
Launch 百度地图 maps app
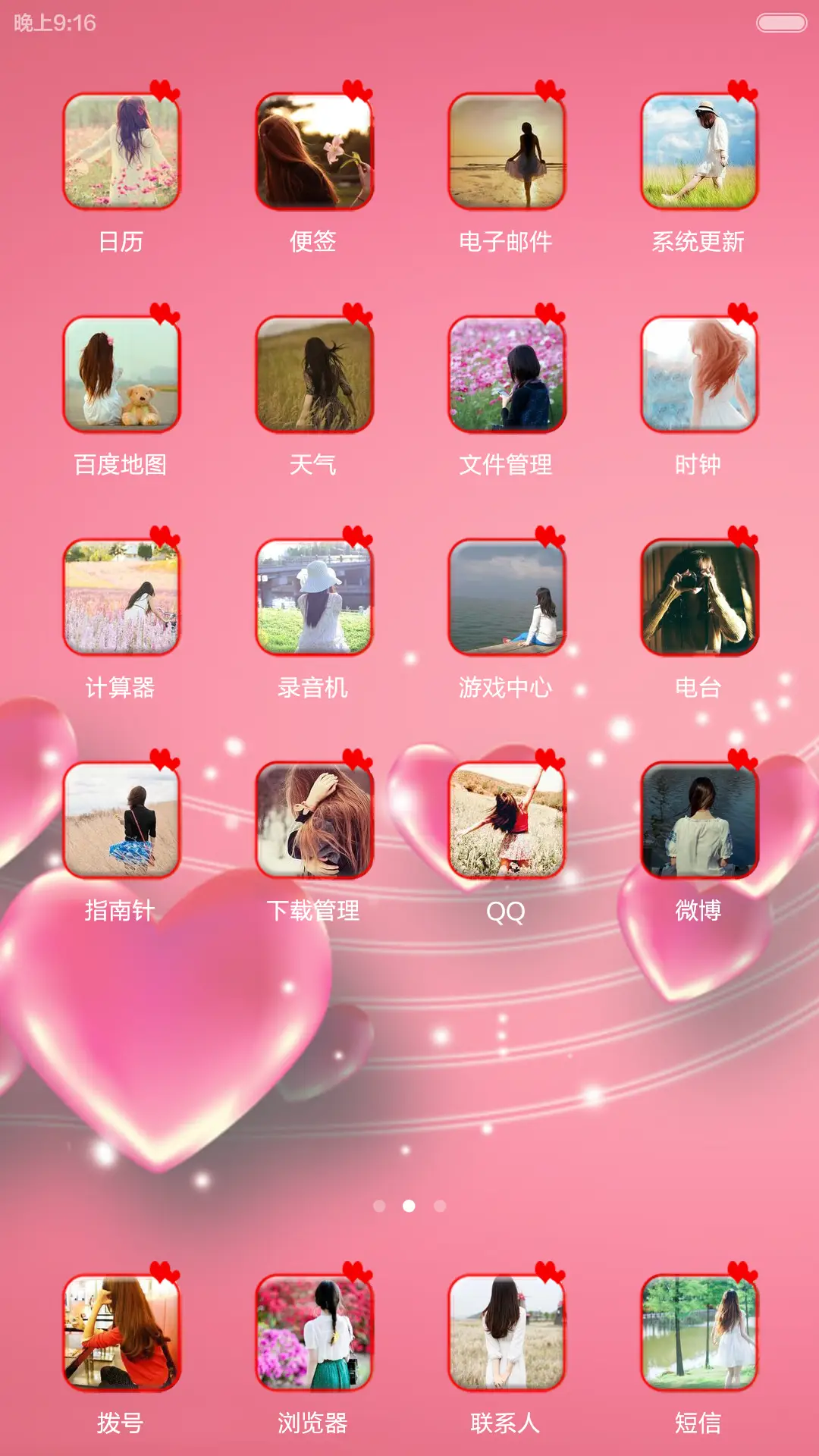(121, 375)
